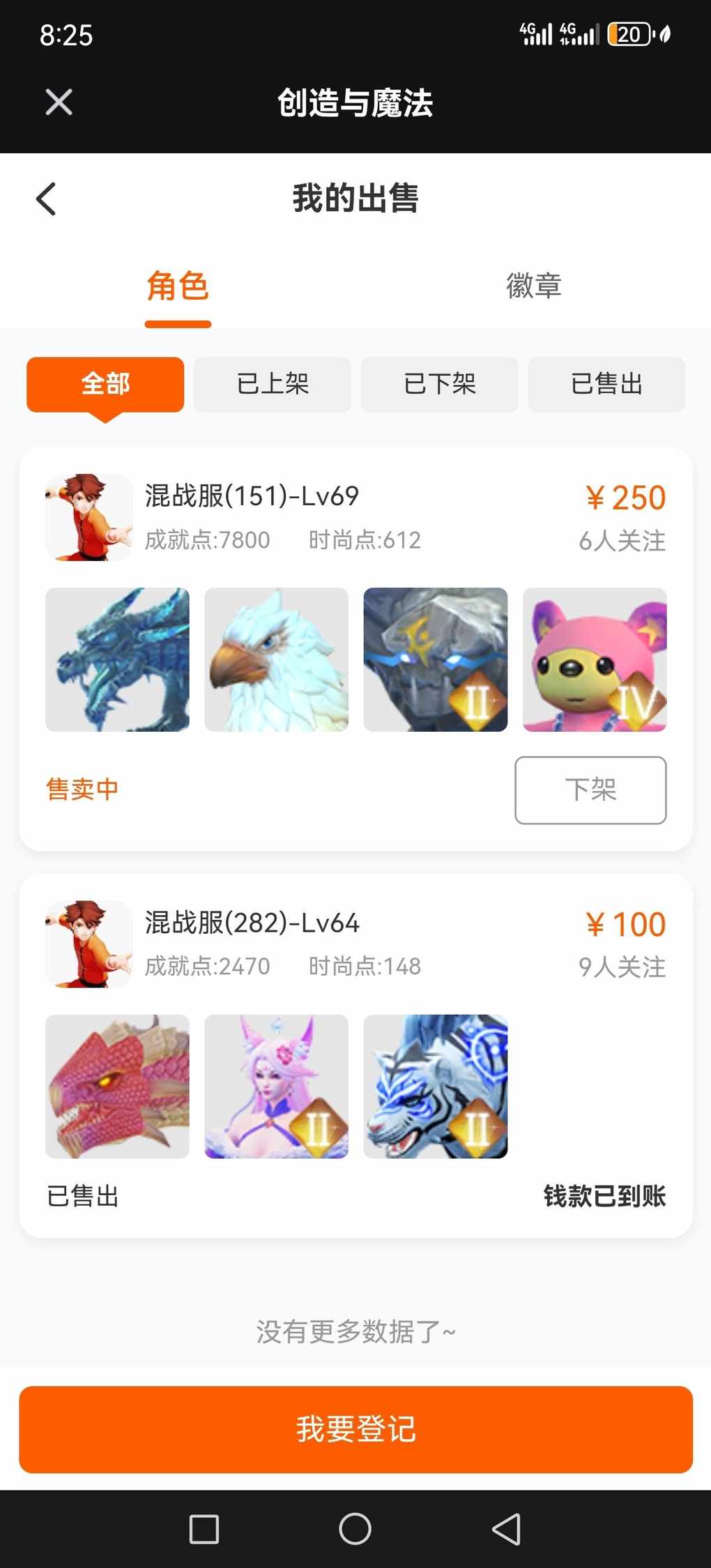Select the 角色 tab

point(178,286)
